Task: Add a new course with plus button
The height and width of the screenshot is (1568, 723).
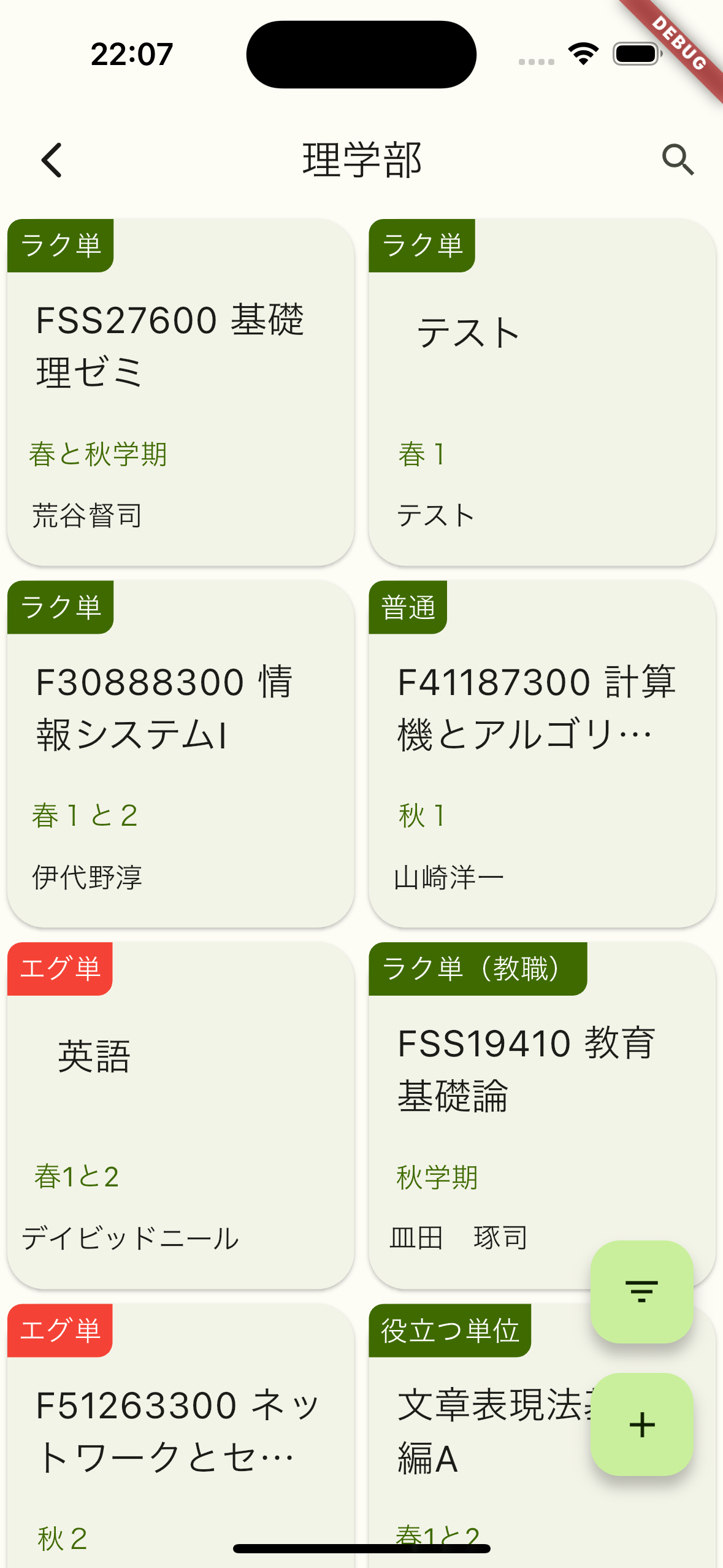Action: point(642,1424)
